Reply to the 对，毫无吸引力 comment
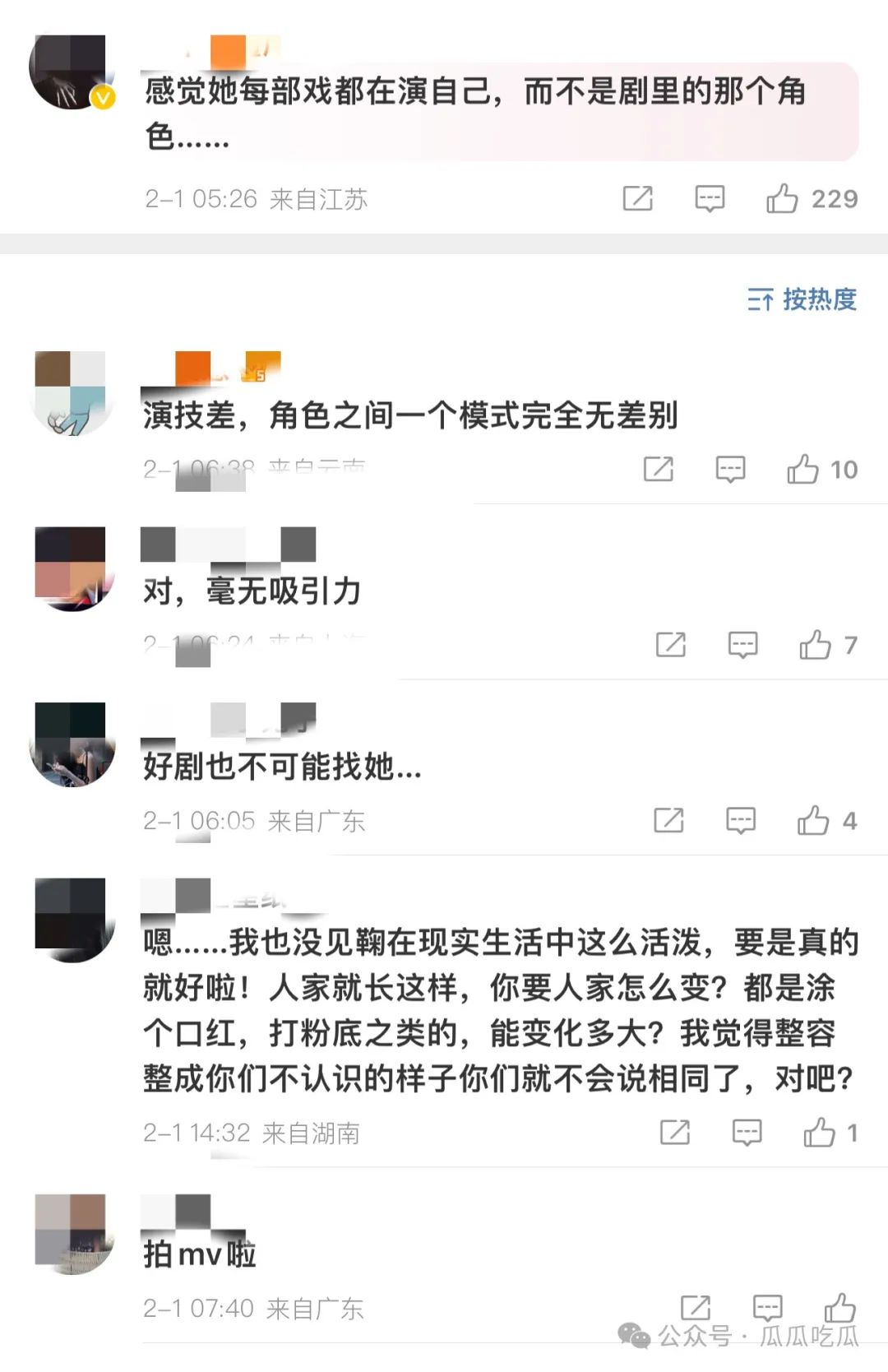This screenshot has height=1372, width=888. [742, 645]
